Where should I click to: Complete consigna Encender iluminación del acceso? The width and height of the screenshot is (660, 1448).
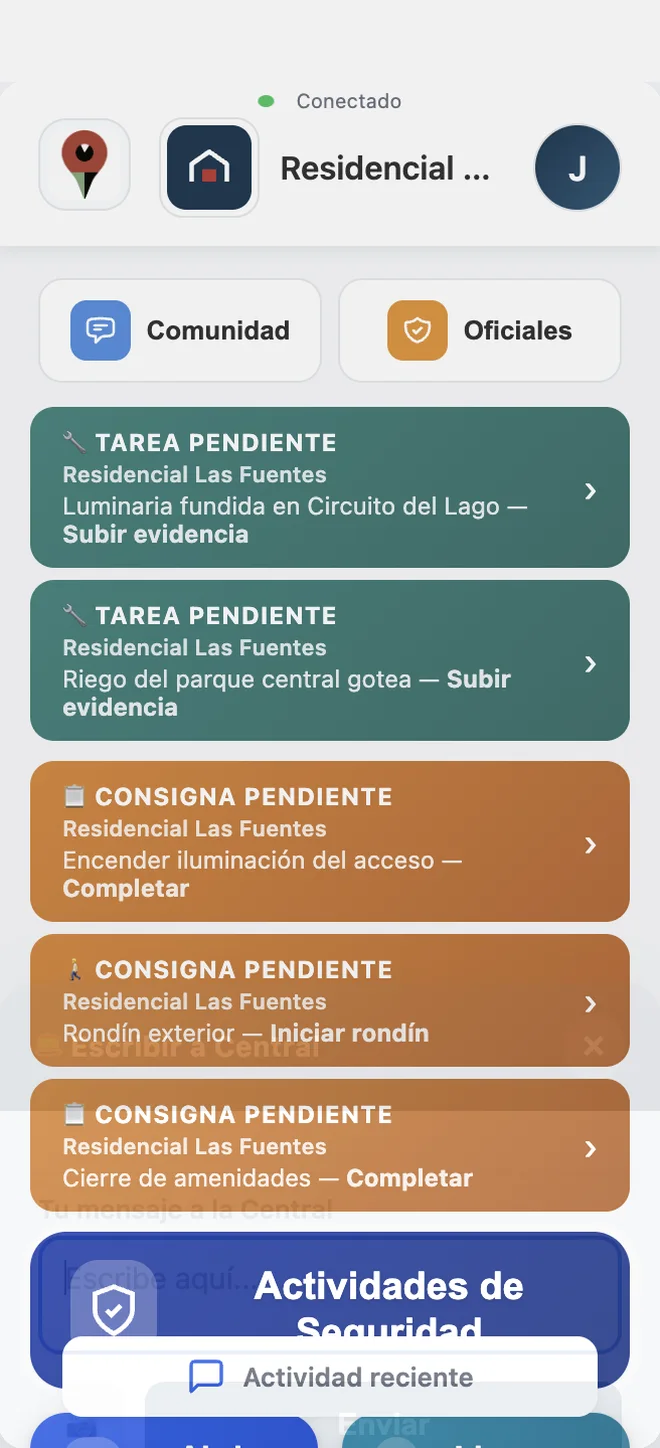pos(330,842)
